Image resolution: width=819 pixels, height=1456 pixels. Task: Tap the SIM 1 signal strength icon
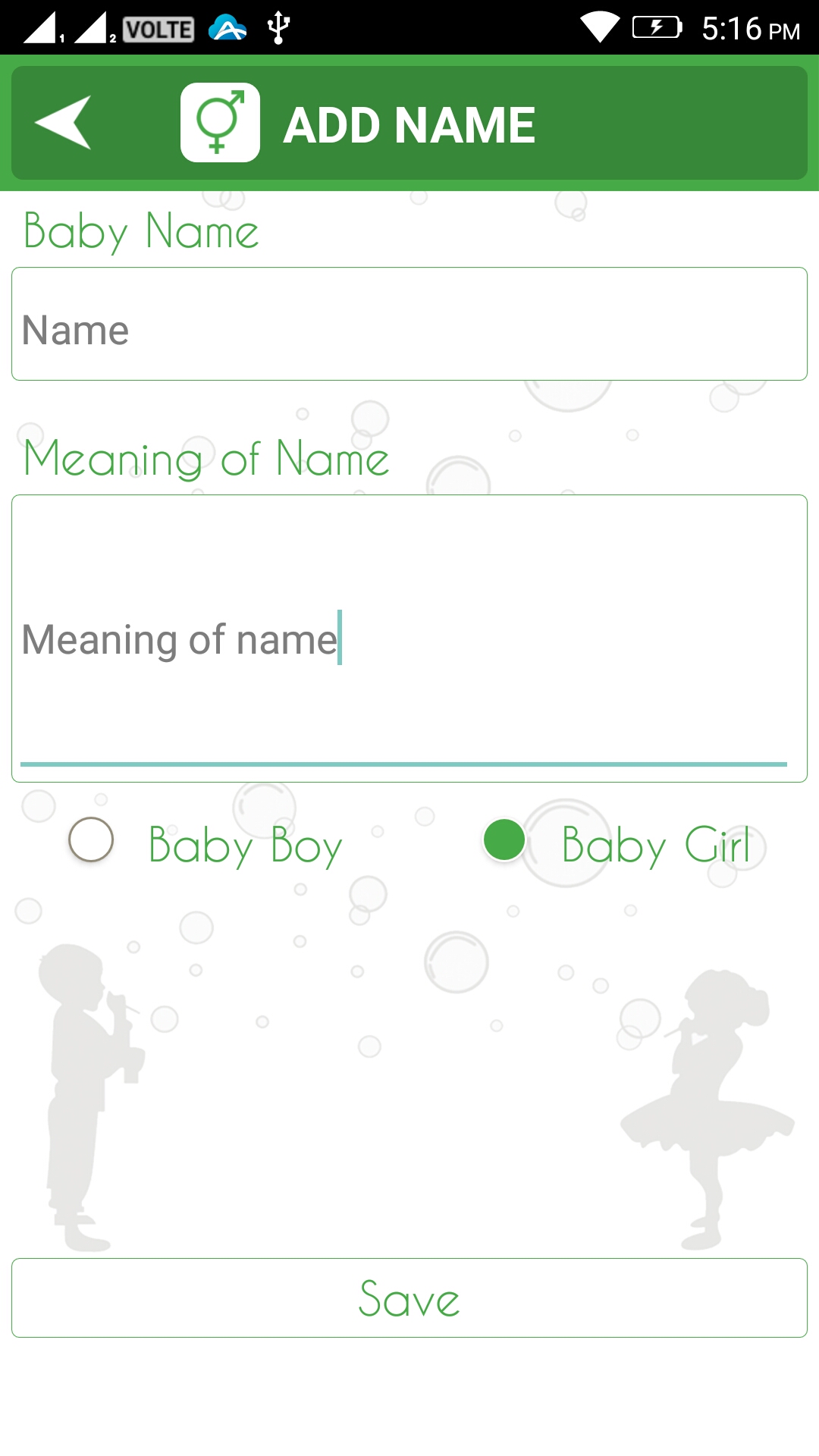click(x=42, y=27)
